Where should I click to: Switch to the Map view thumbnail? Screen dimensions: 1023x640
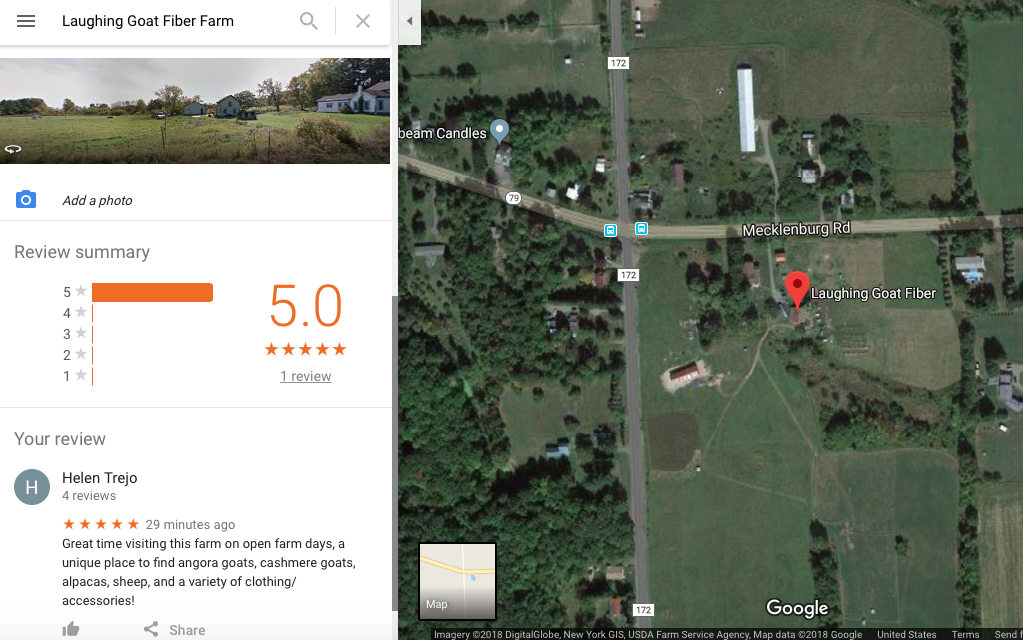coord(457,581)
